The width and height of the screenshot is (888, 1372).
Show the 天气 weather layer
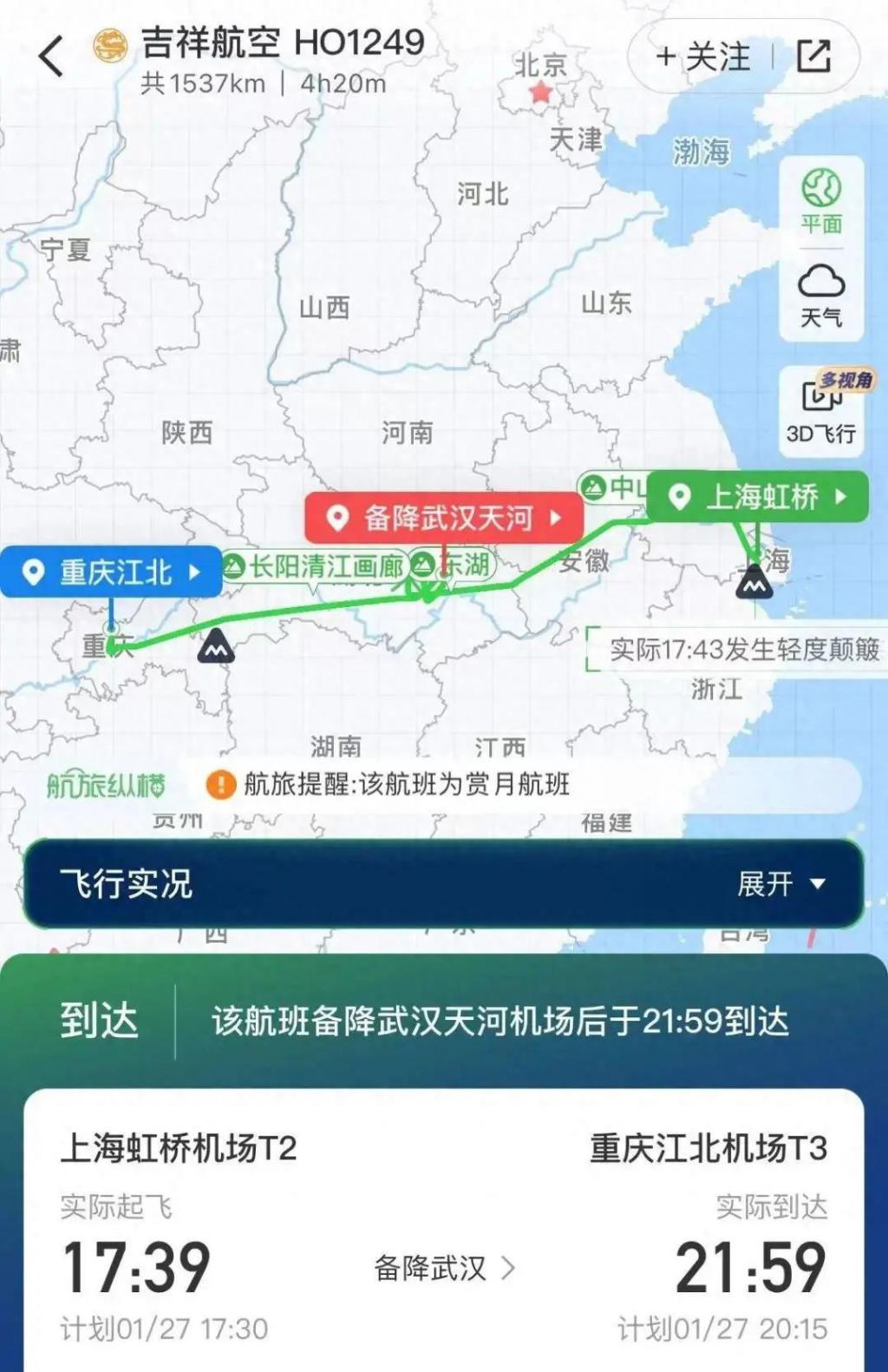point(821,296)
